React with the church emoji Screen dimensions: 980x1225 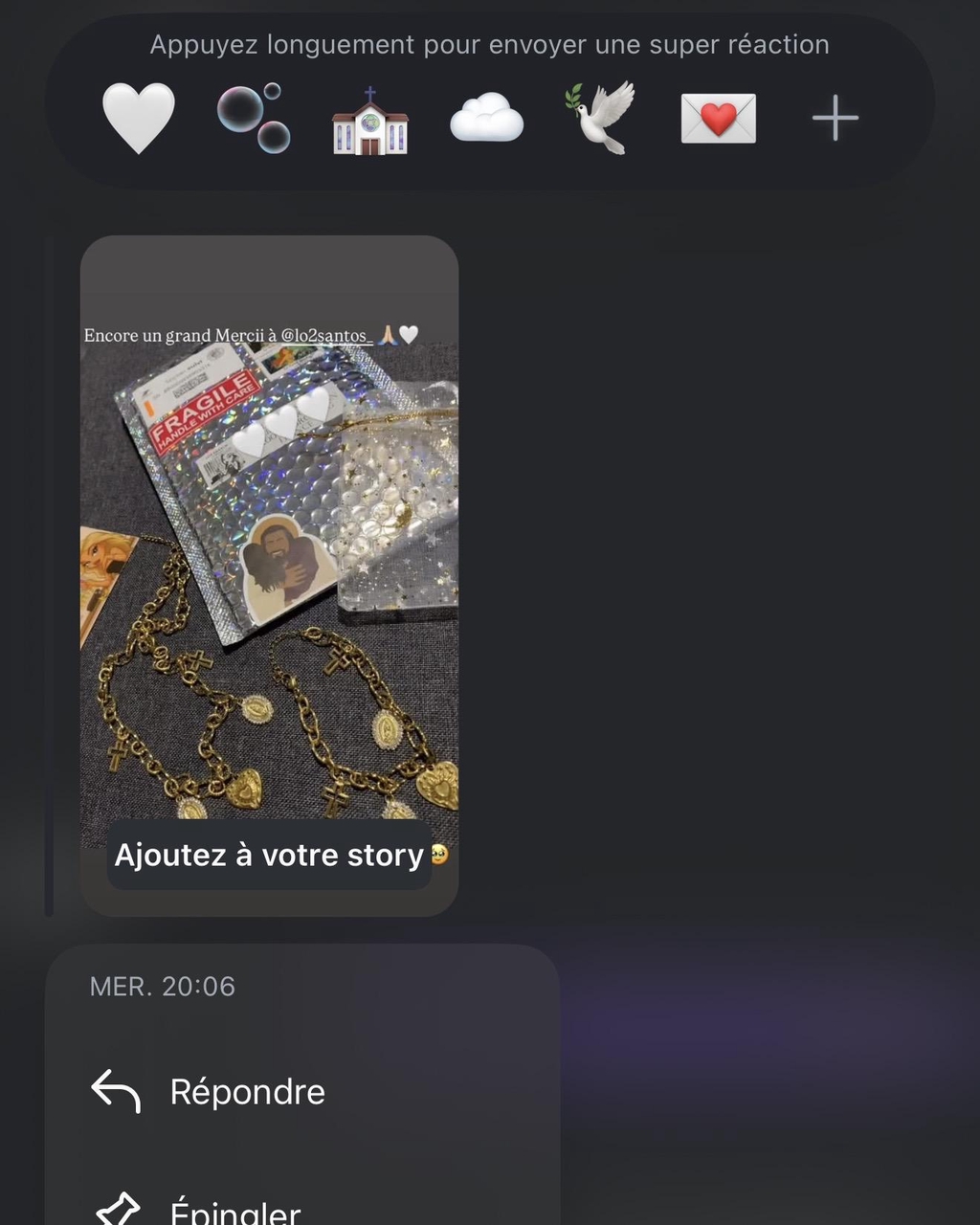pyautogui.click(x=369, y=120)
